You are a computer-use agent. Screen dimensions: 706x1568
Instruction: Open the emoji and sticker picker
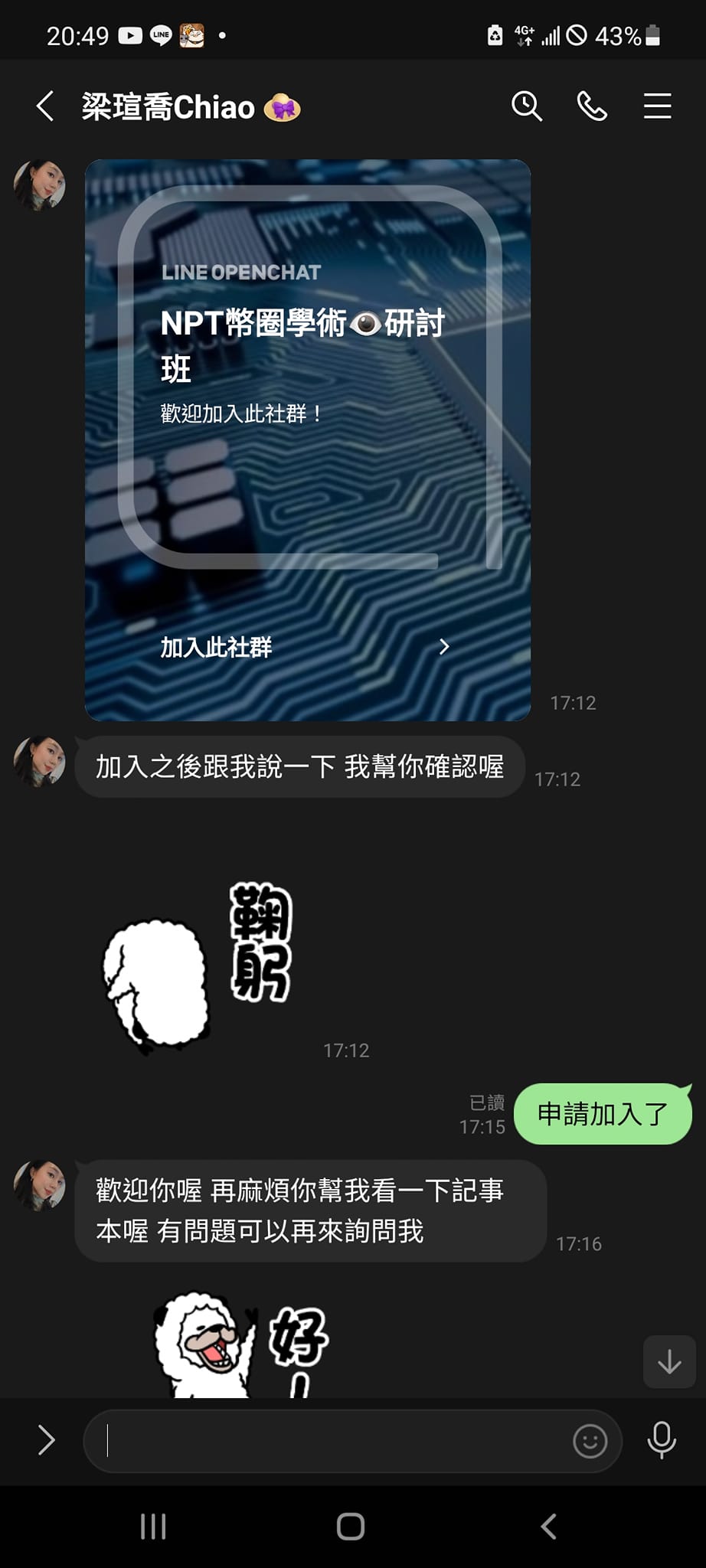click(590, 1441)
